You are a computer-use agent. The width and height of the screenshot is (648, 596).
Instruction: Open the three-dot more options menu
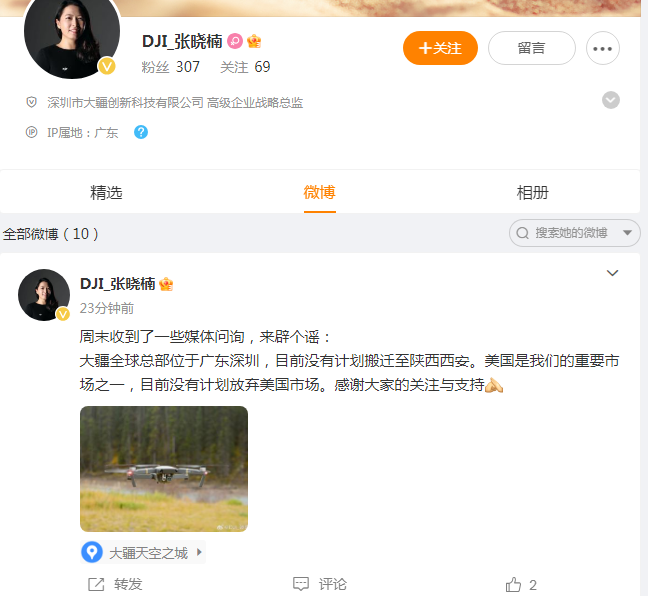coord(603,48)
